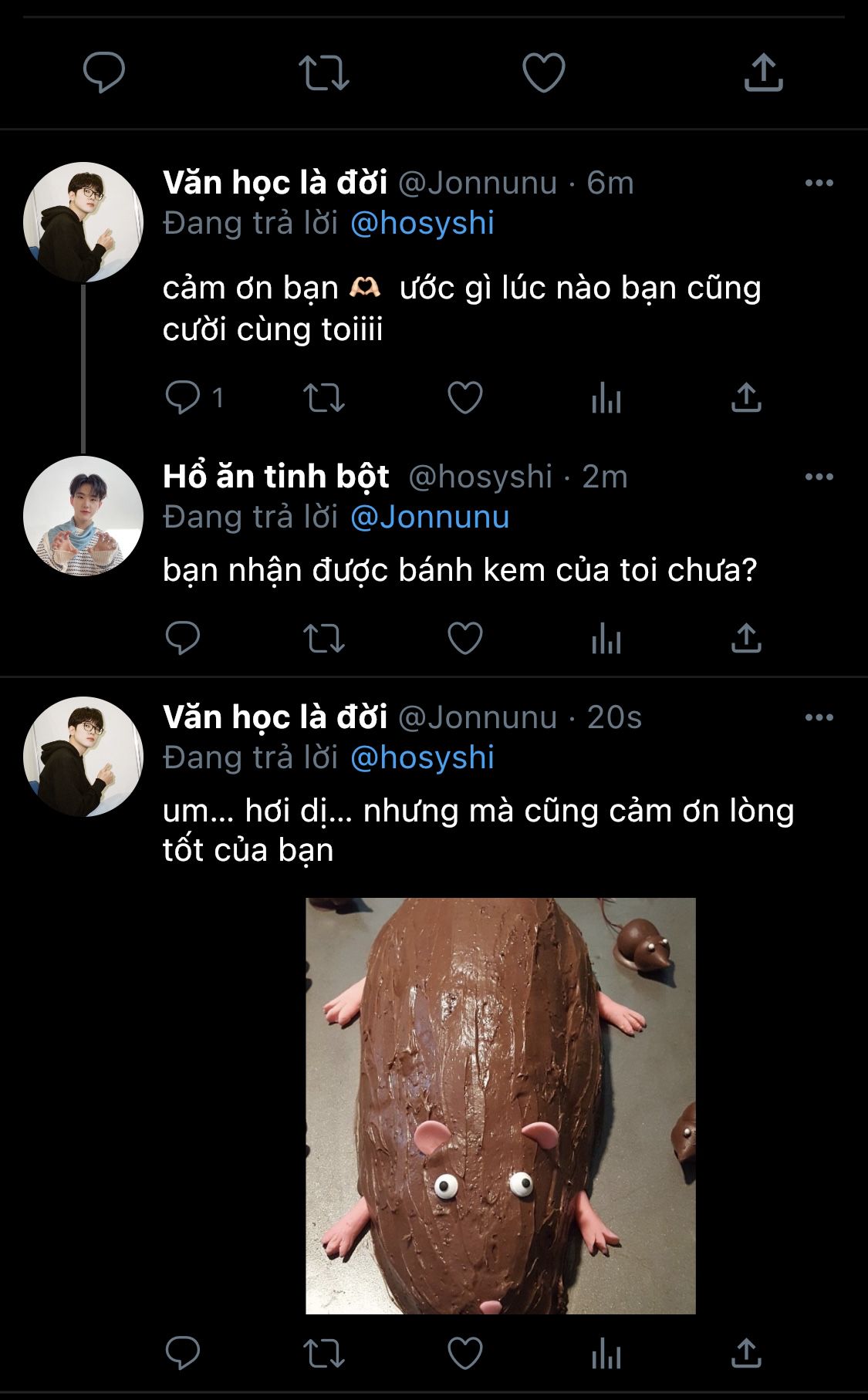Tap @hosyshi mention in the 6m tweet
Screen dimensions: 868x1400
(422, 224)
